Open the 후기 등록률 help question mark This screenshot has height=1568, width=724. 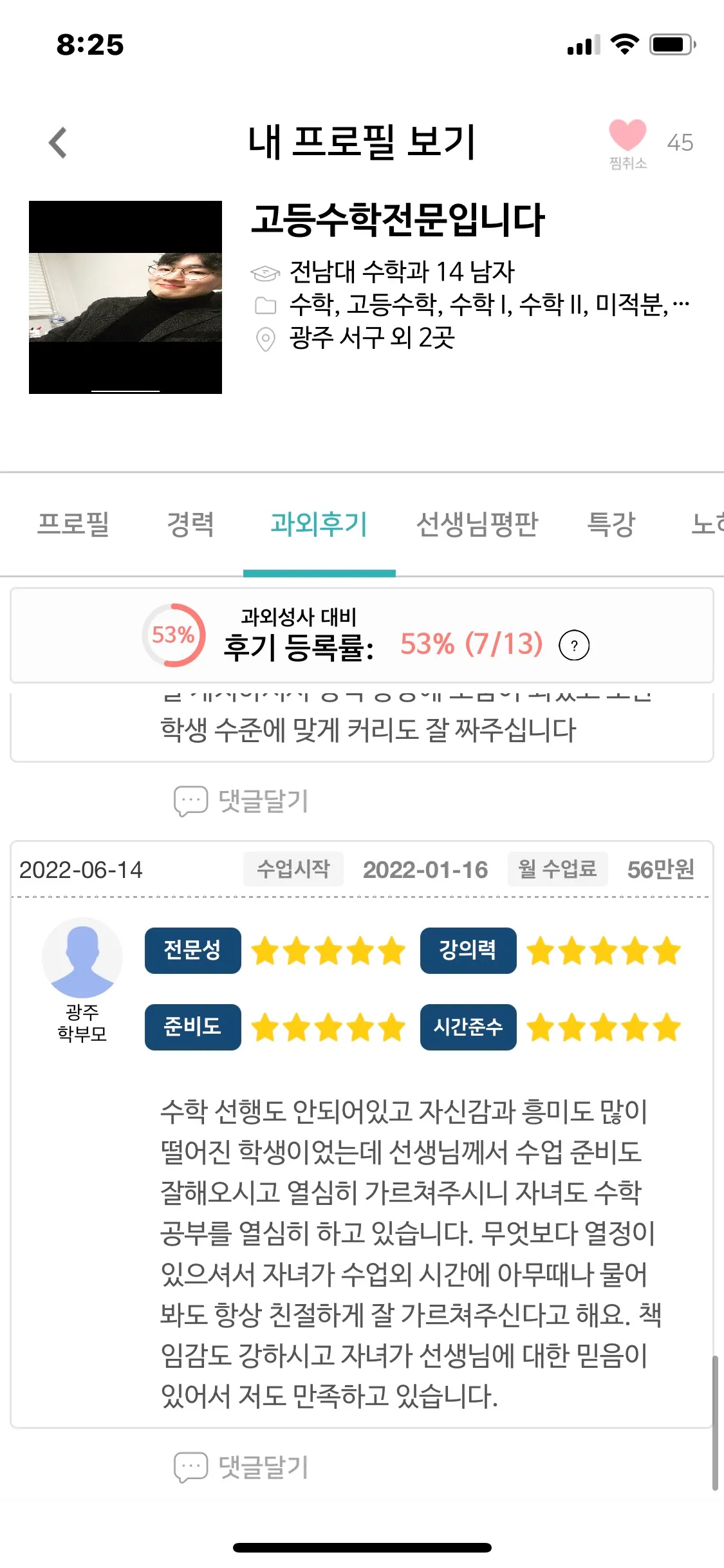pyautogui.click(x=574, y=646)
